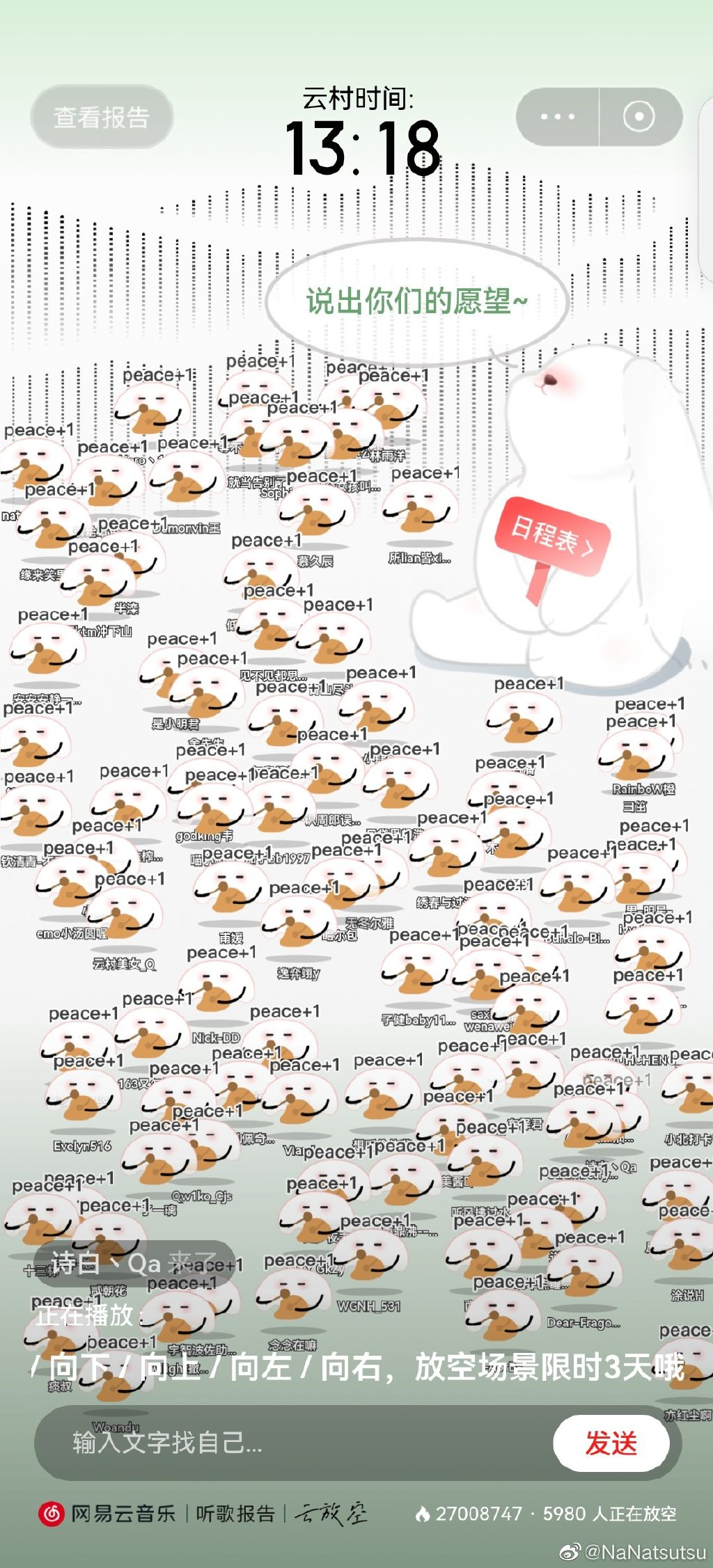Viewport: 713px width, 1568px height.
Task: Tap the 输入文字找自己 input field
Action: pyautogui.click(x=292, y=1443)
